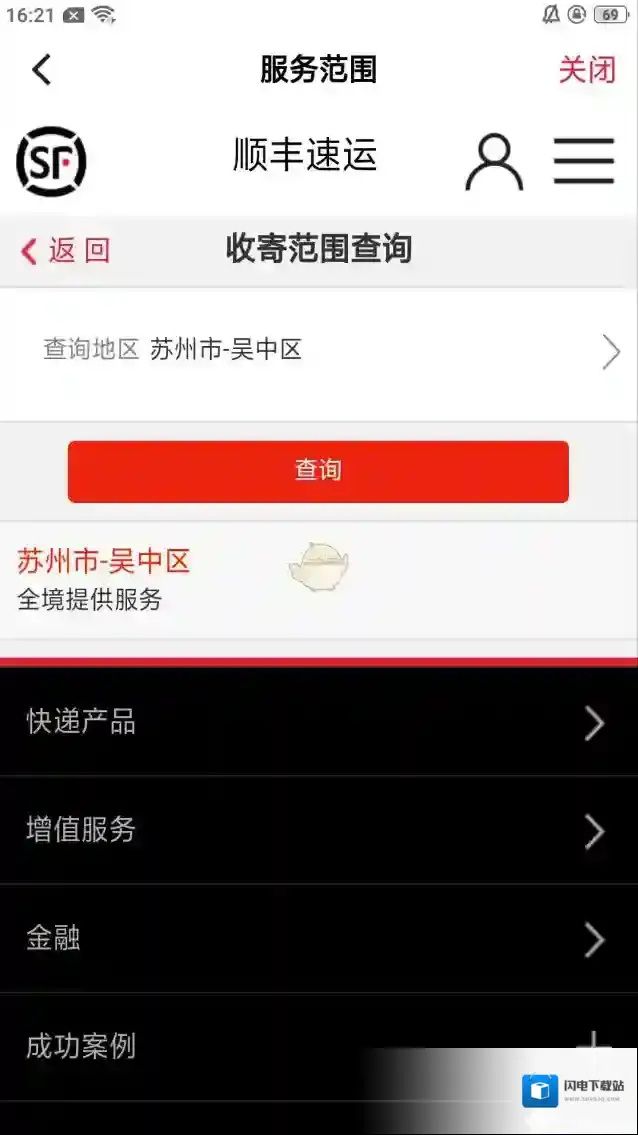The image size is (638, 1135).
Task: Open the user profile icon
Action: click(494, 162)
